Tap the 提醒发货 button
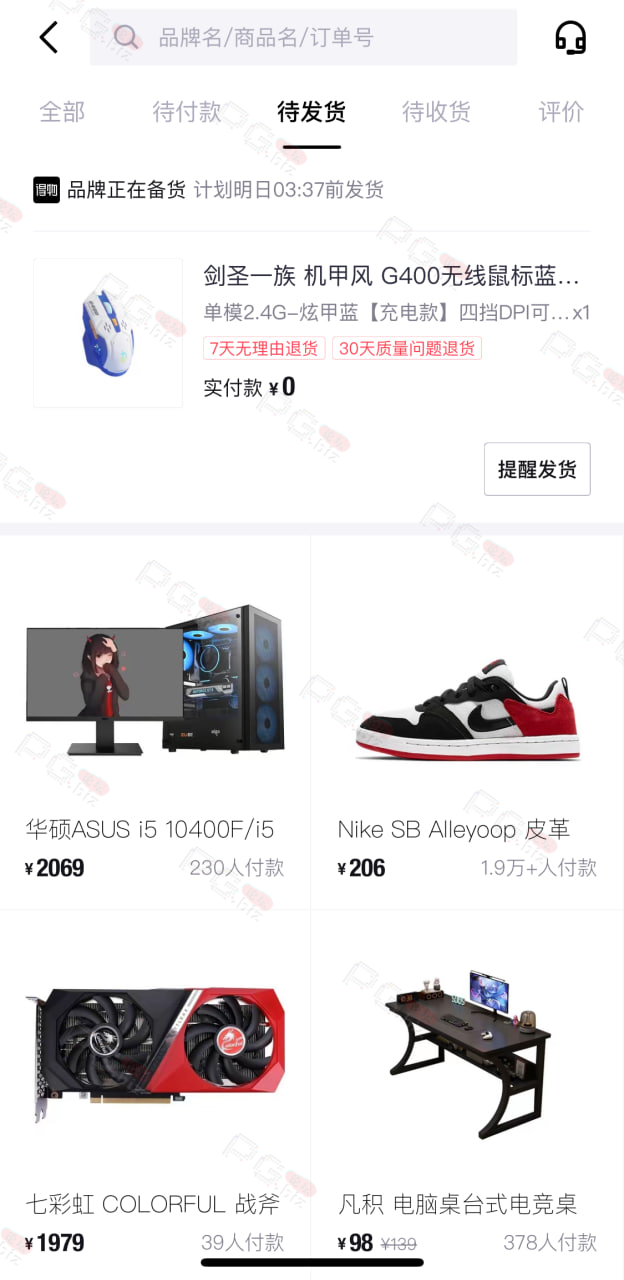The image size is (624, 1280). pyautogui.click(x=537, y=469)
